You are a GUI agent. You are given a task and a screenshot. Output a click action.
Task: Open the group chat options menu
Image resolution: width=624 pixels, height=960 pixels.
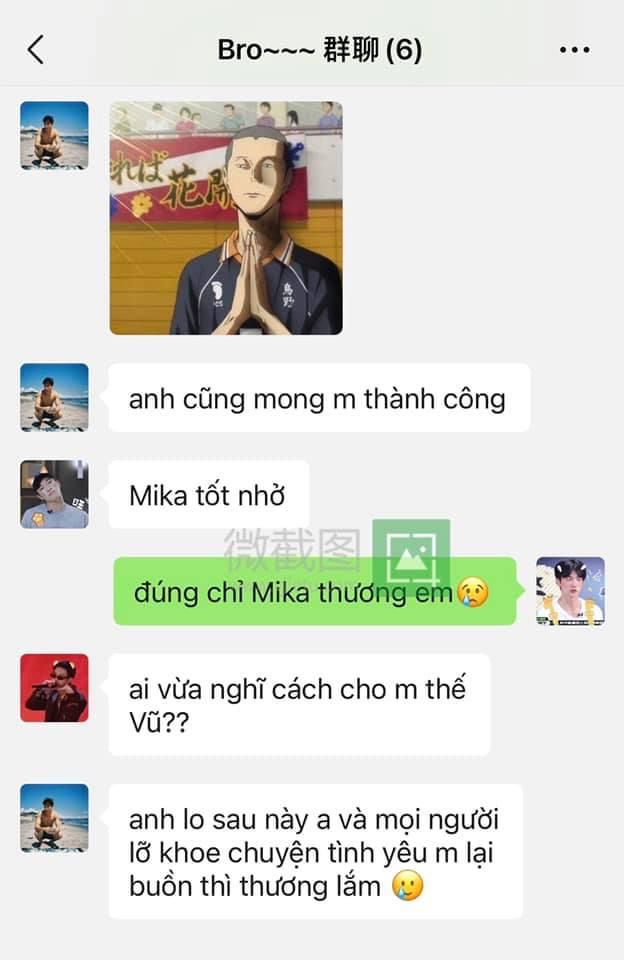[x=574, y=49]
